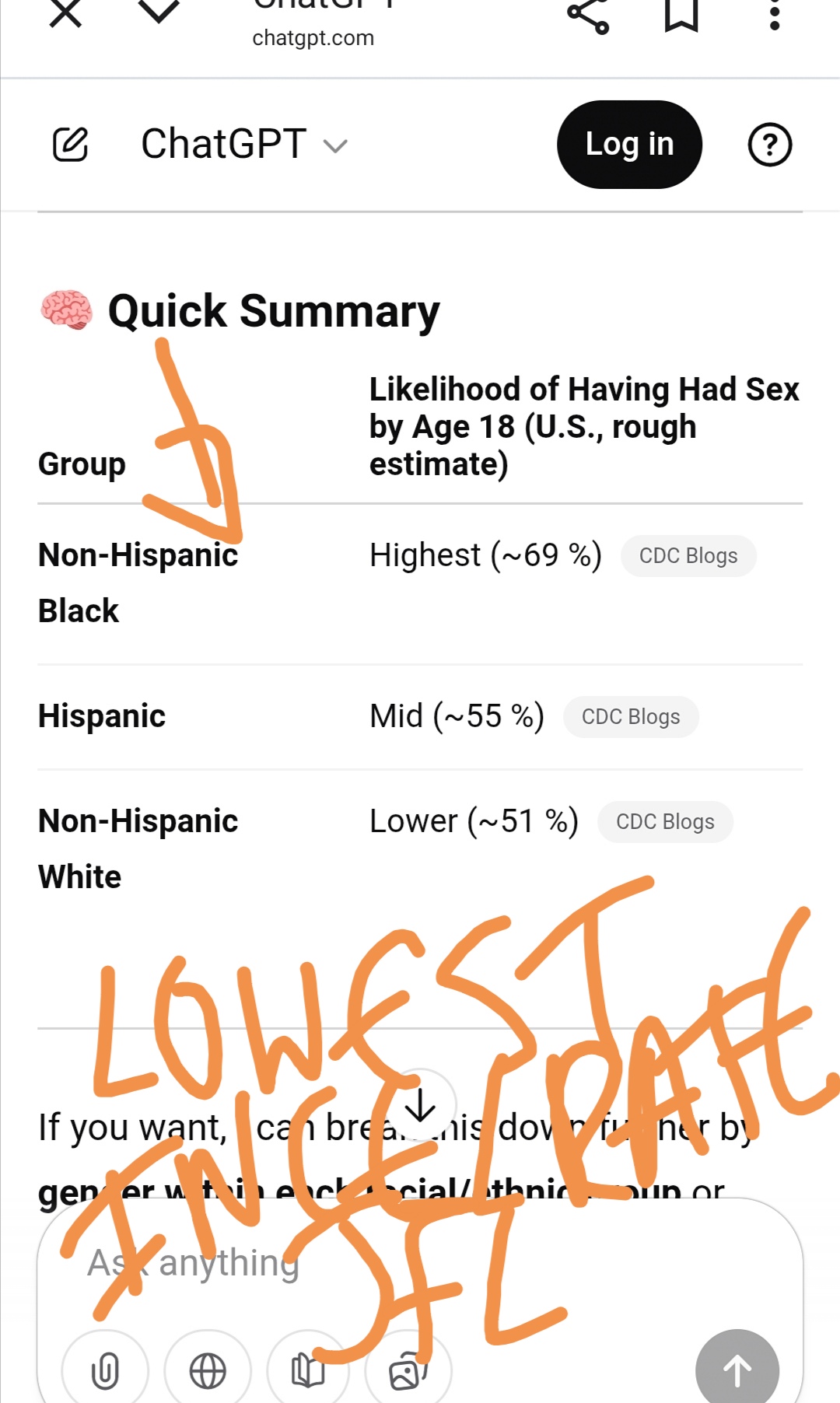Bookmark the current page
Image resolution: width=840 pixels, height=1403 pixels.
pos(681,14)
